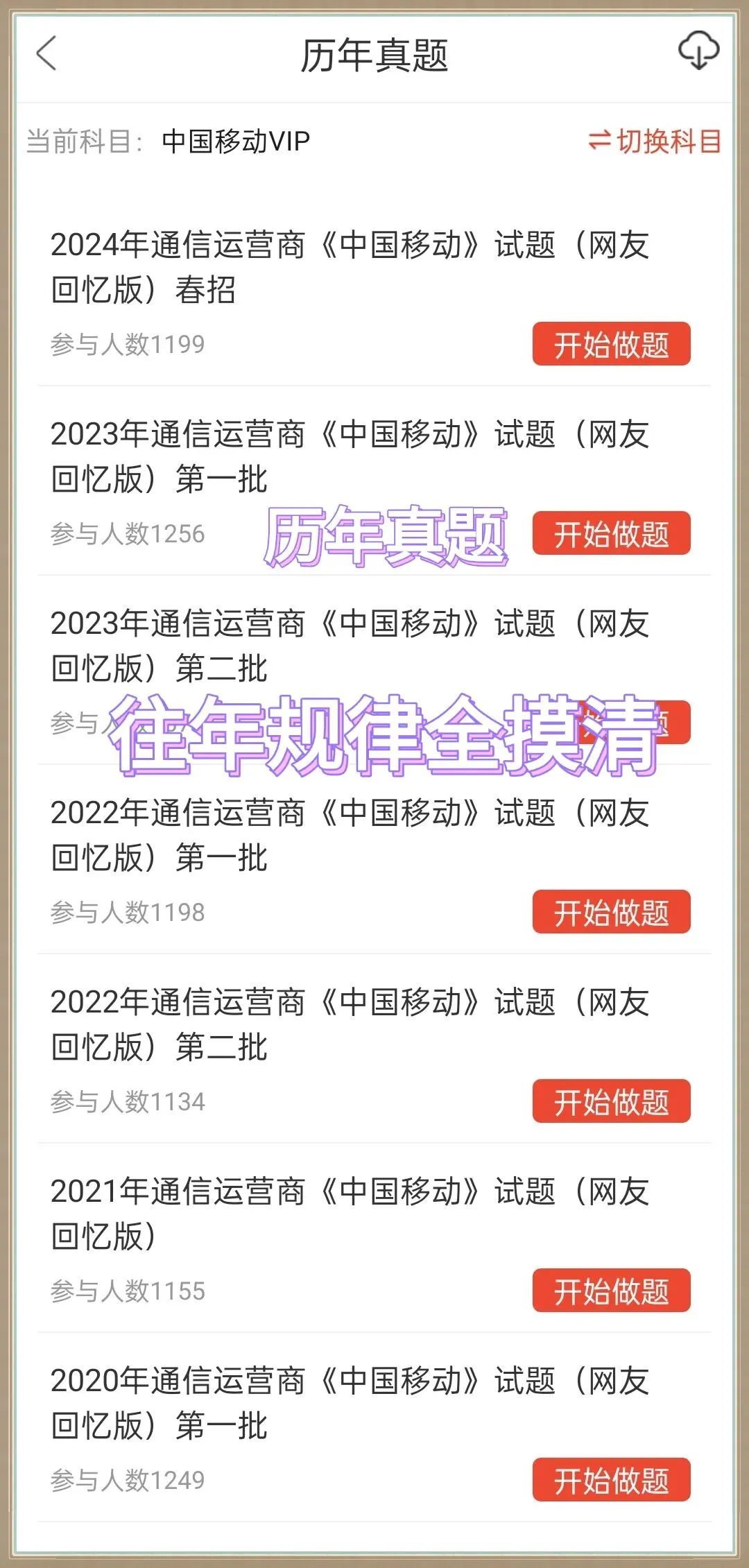749x1568 pixels.
Task: Tap 切换科目 to switch subject
Action: [655, 141]
